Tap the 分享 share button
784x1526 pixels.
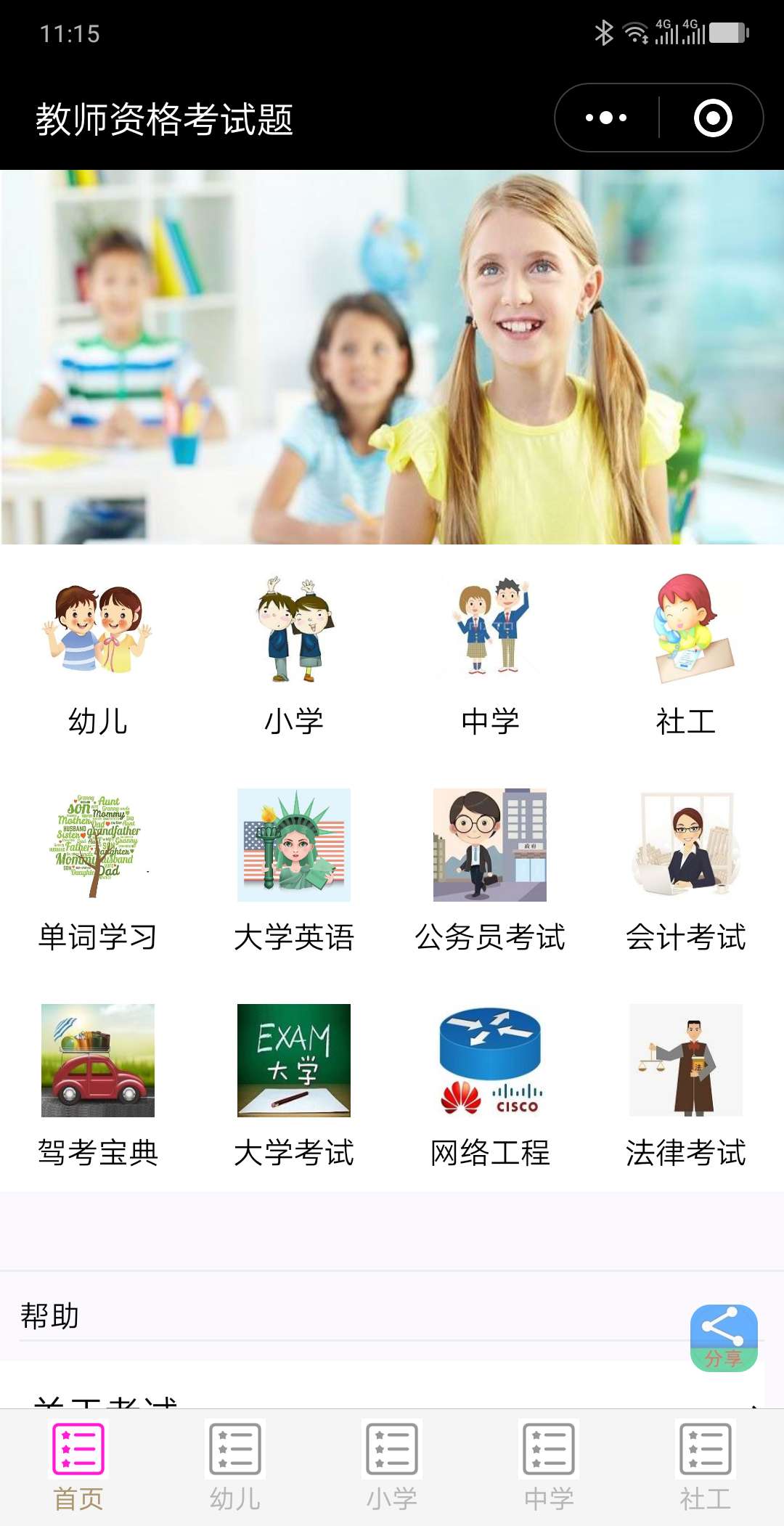(724, 1338)
